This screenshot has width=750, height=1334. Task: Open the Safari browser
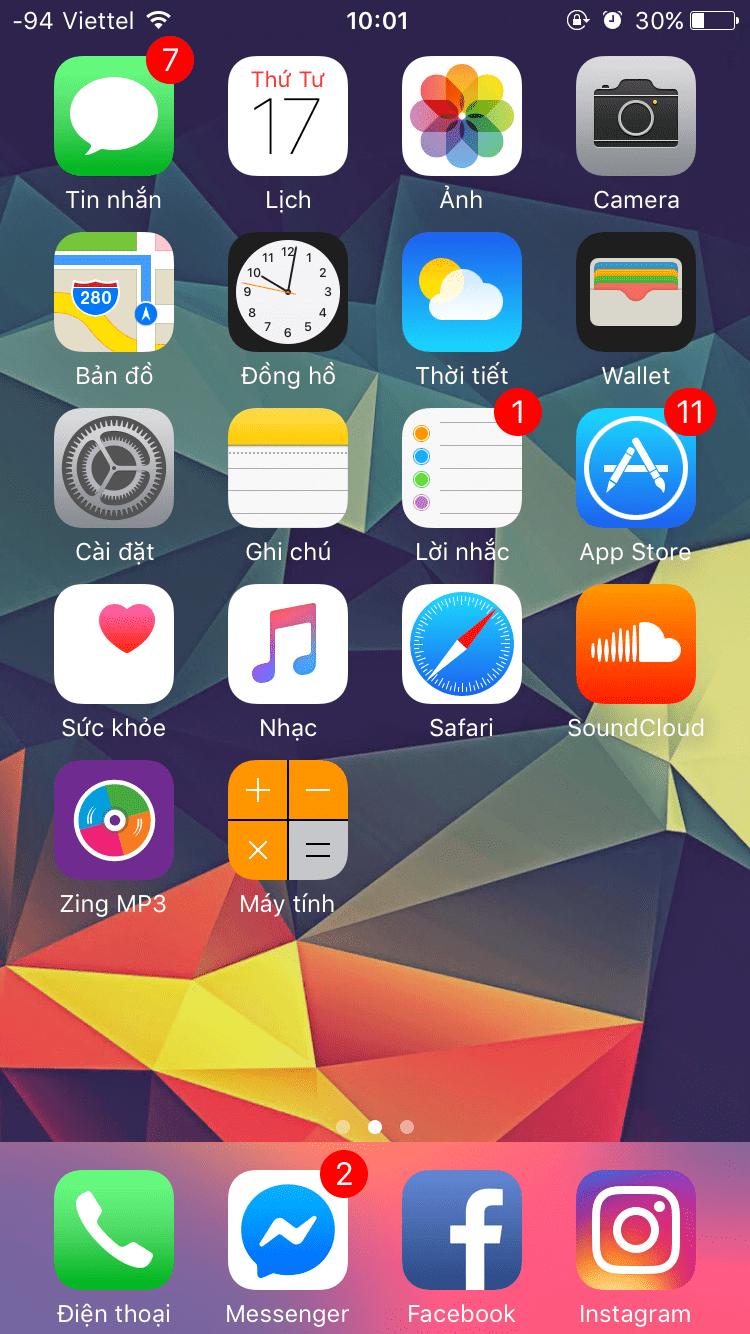(x=462, y=644)
